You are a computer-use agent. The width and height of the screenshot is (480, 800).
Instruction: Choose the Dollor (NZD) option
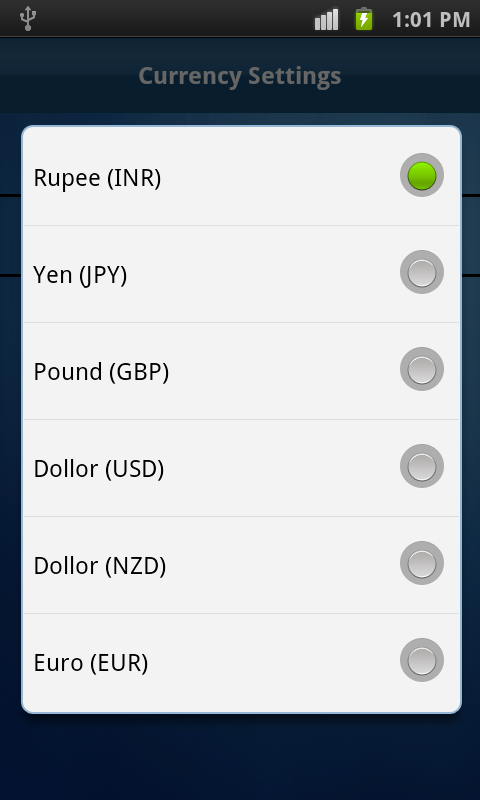pos(241,565)
